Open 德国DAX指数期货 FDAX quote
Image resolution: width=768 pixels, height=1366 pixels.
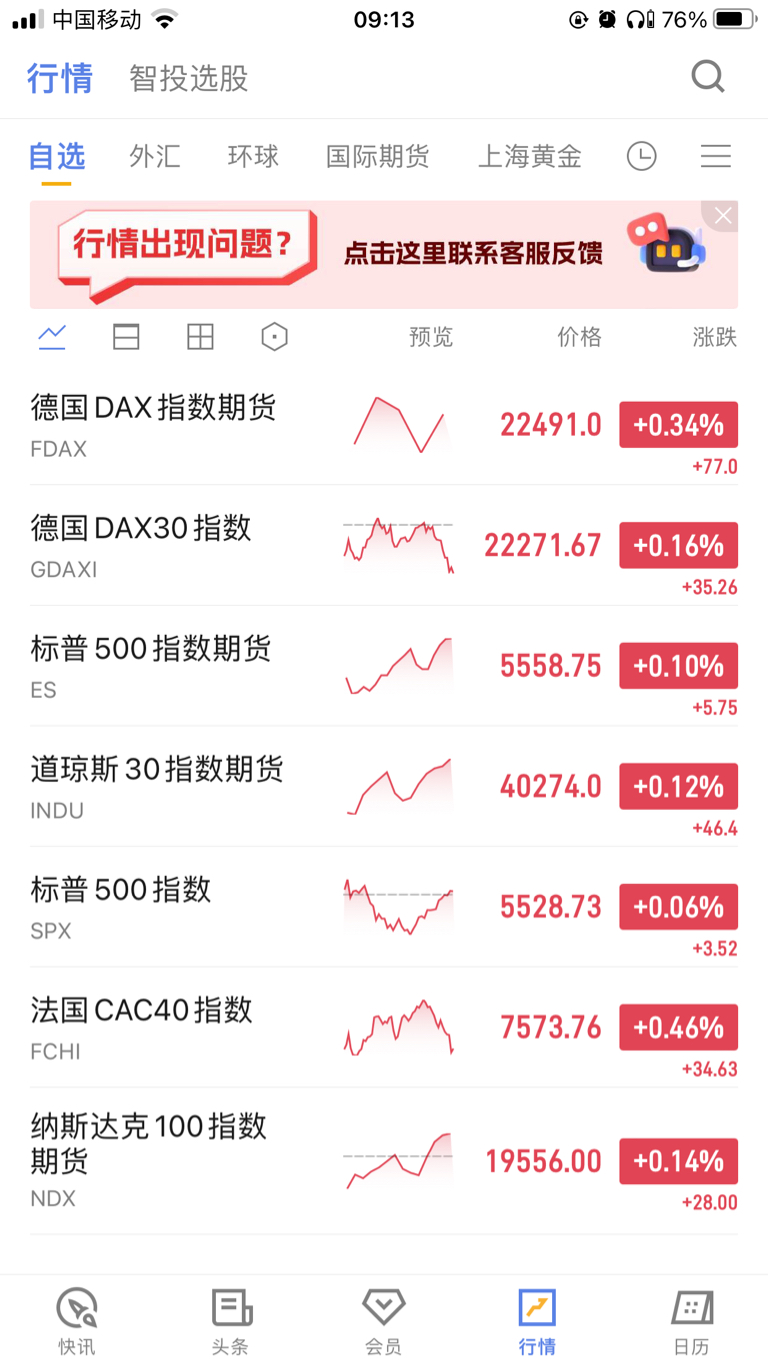pos(153,425)
